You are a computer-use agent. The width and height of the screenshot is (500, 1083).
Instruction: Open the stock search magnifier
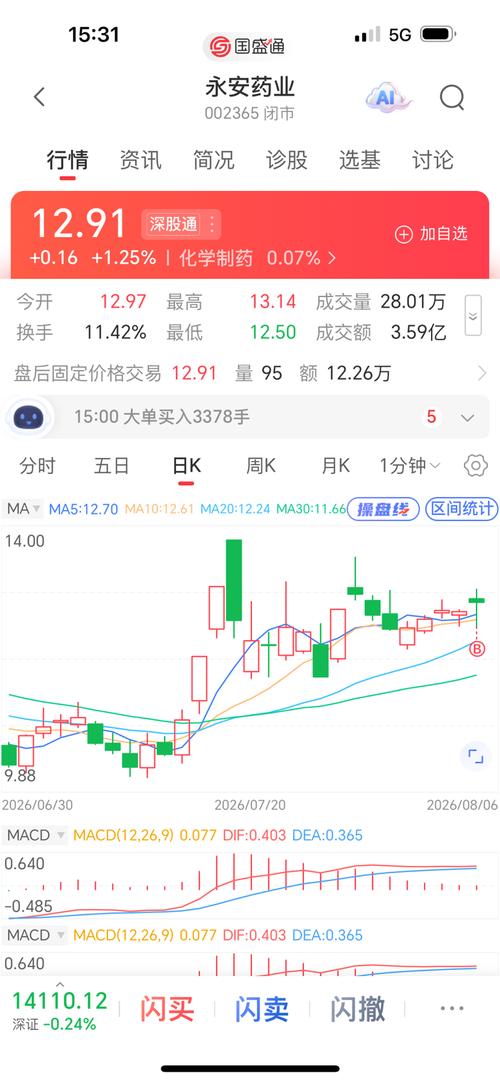tap(452, 98)
